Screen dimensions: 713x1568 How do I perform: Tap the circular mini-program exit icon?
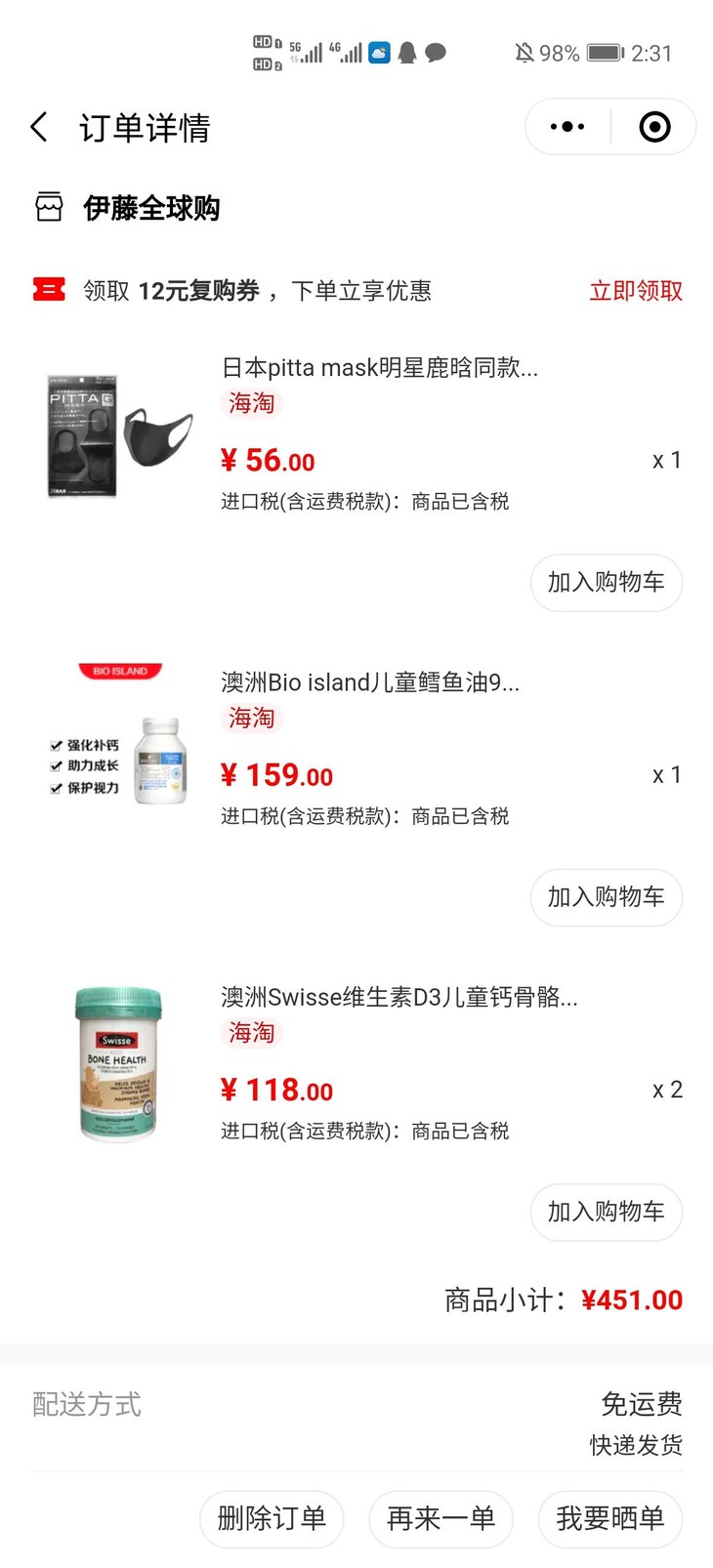click(x=652, y=127)
